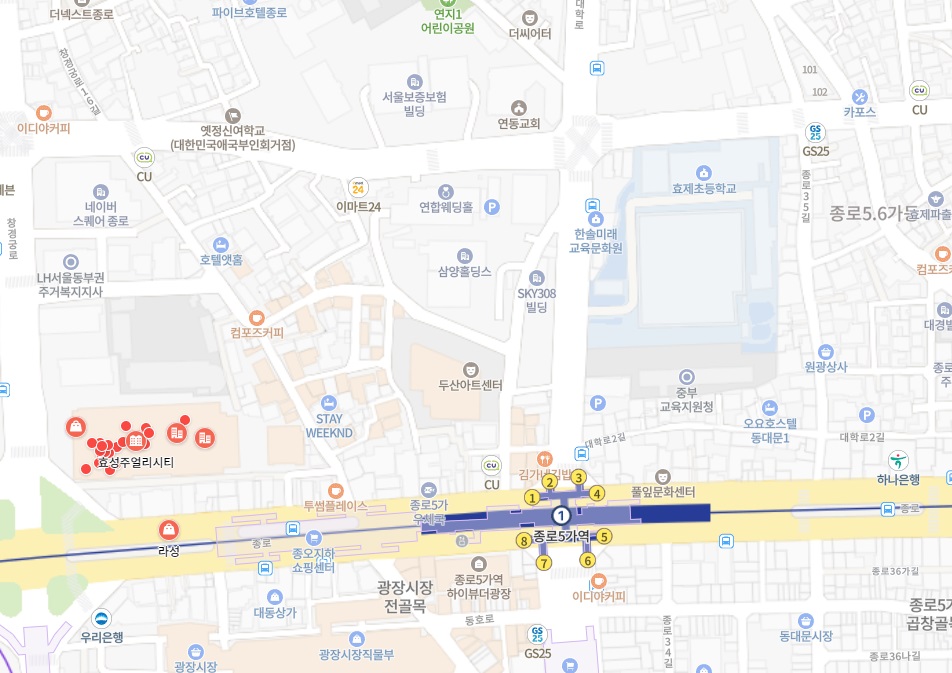Select the 효제초등학교 school marker

(704, 172)
